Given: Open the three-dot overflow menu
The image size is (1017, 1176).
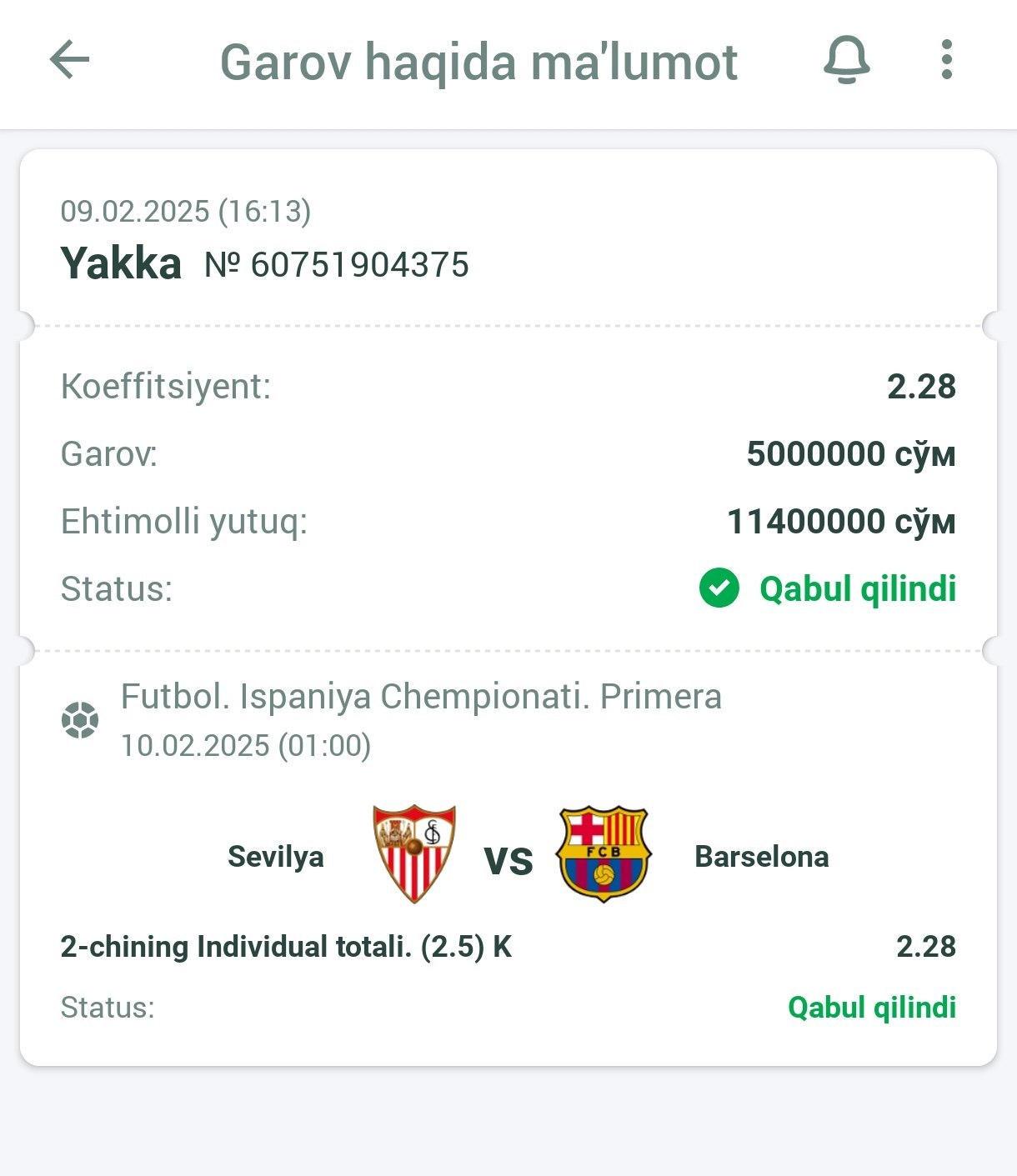Looking at the screenshot, I should point(946,61).
